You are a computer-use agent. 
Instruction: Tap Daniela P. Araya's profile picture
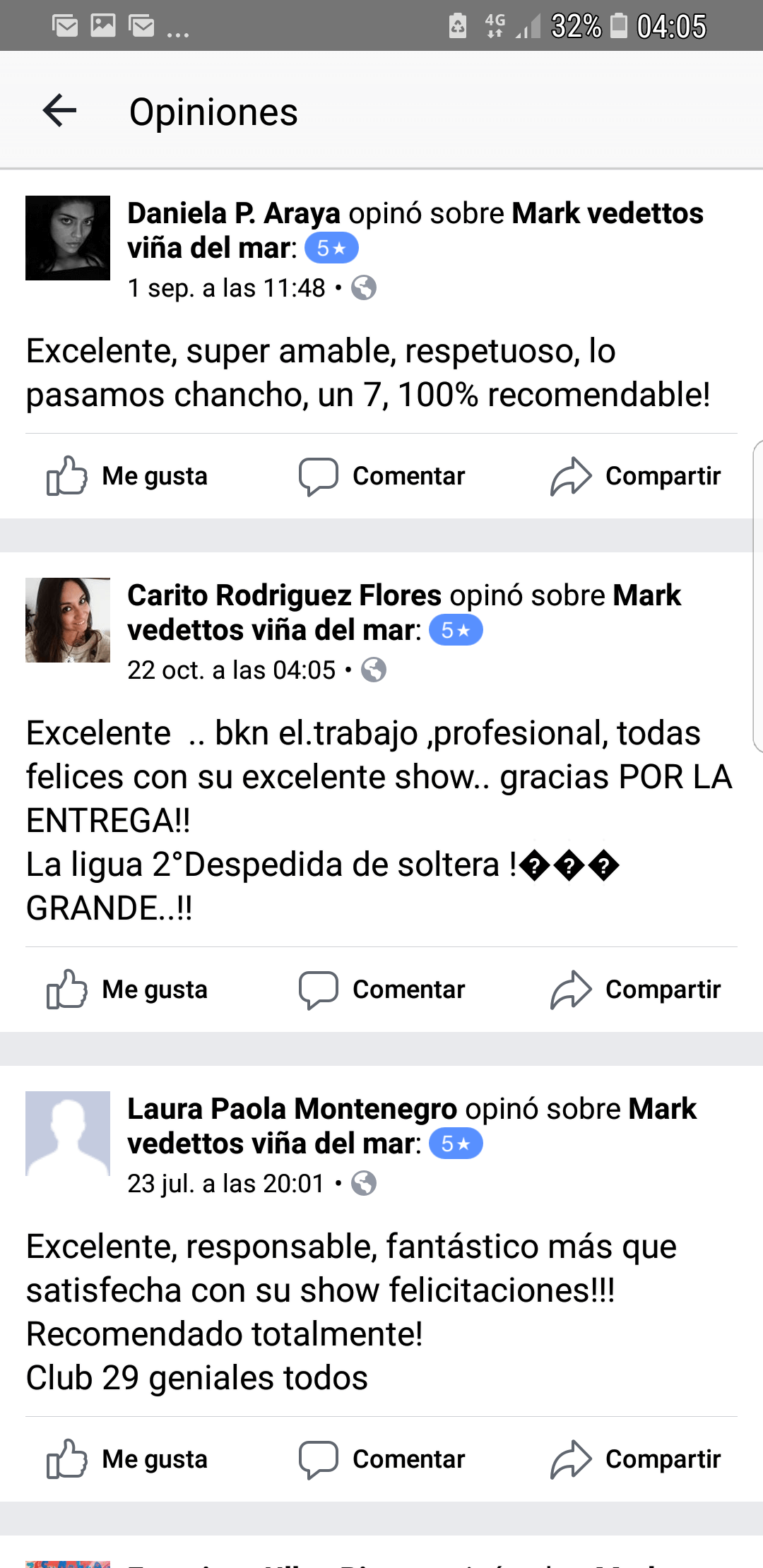pyautogui.click(x=68, y=238)
